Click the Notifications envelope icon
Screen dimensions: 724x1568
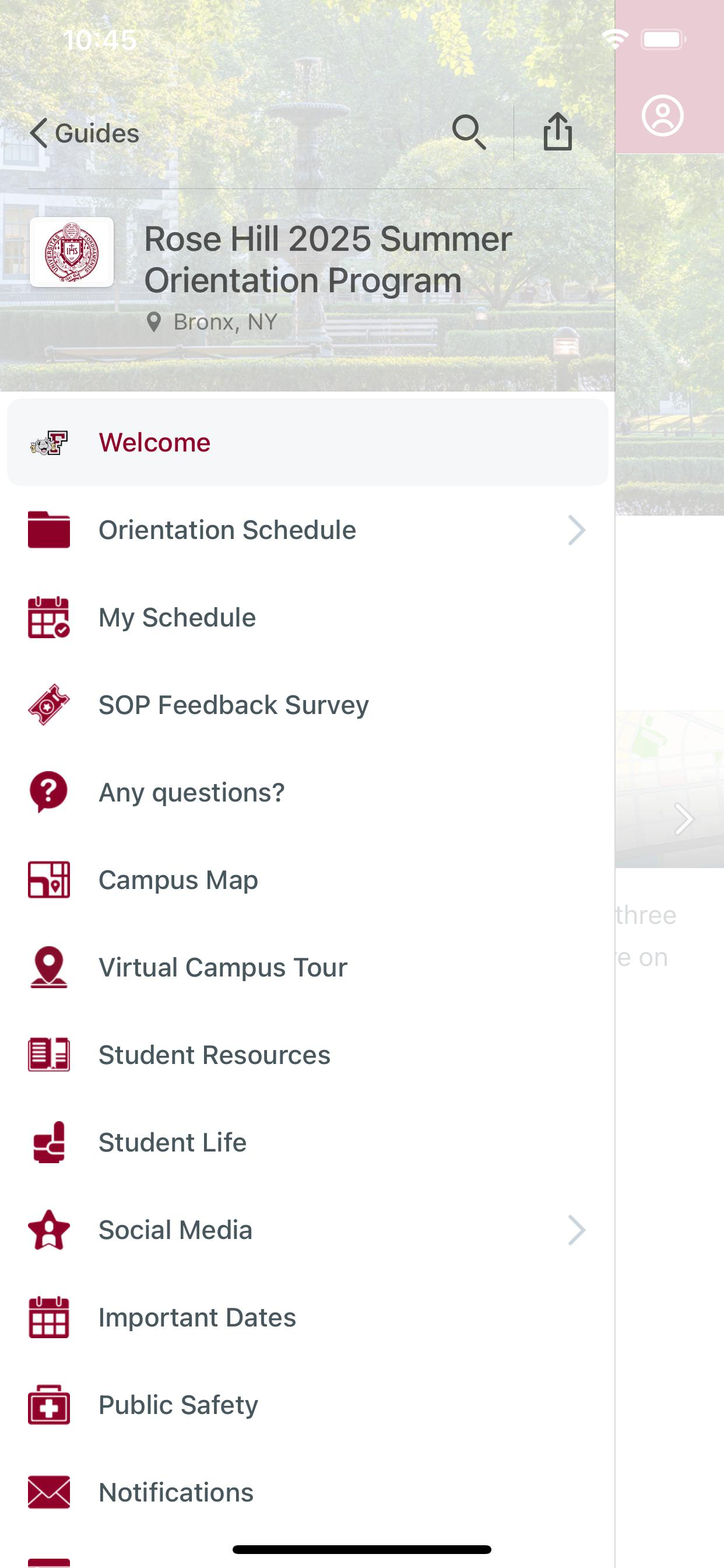(x=48, y=1492)
